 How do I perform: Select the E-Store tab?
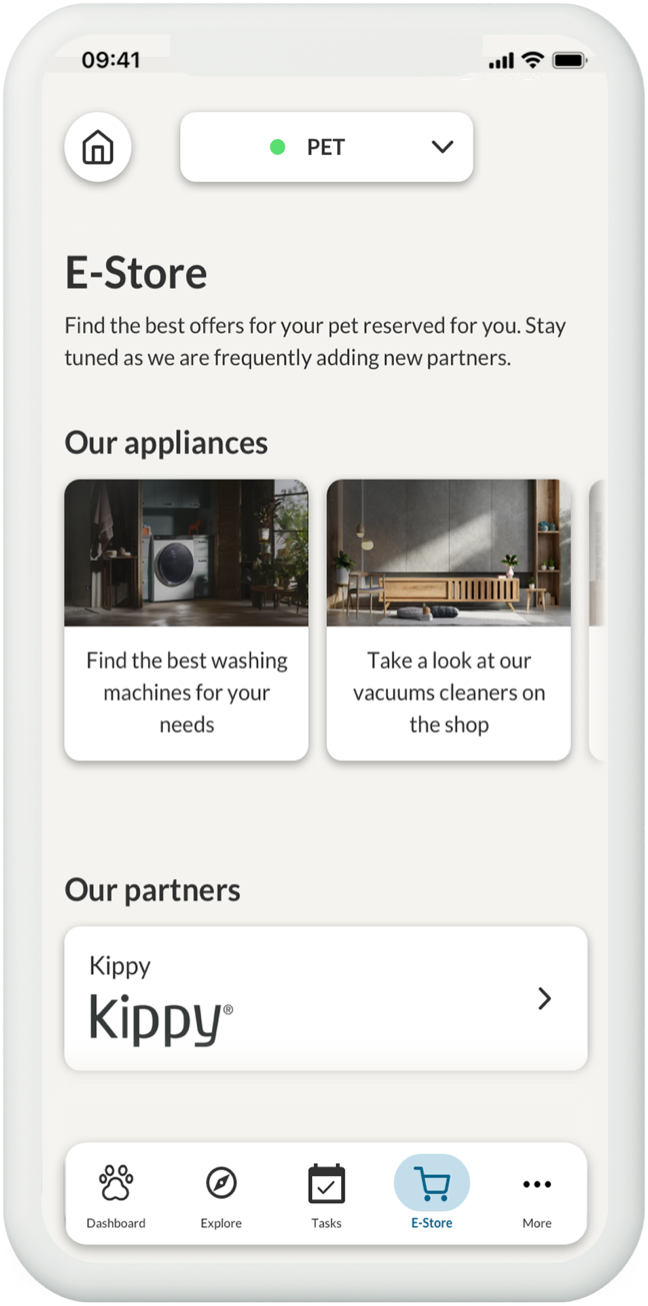point(432,1195)
